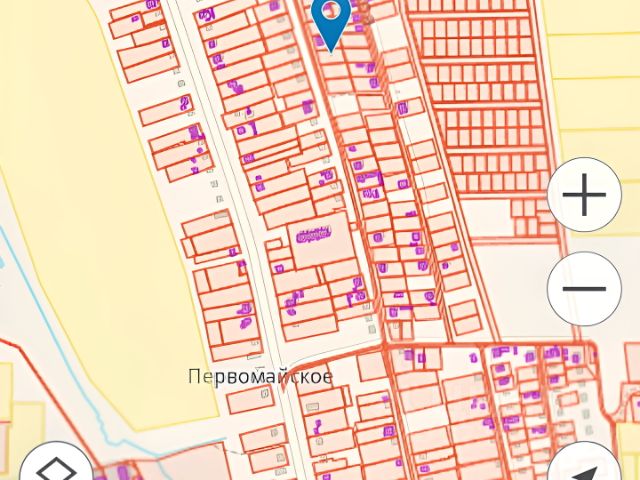Zoom out with the minus button

pyautogui.click(x=585, y=288)
